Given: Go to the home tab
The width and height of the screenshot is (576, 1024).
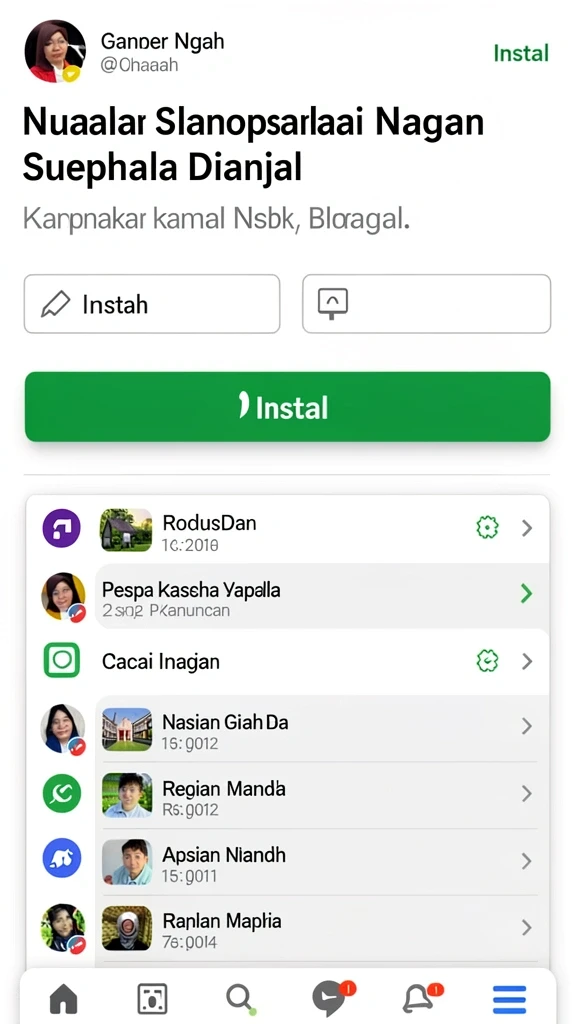Looking at the screenshot, I should click(x=63, y=999).
